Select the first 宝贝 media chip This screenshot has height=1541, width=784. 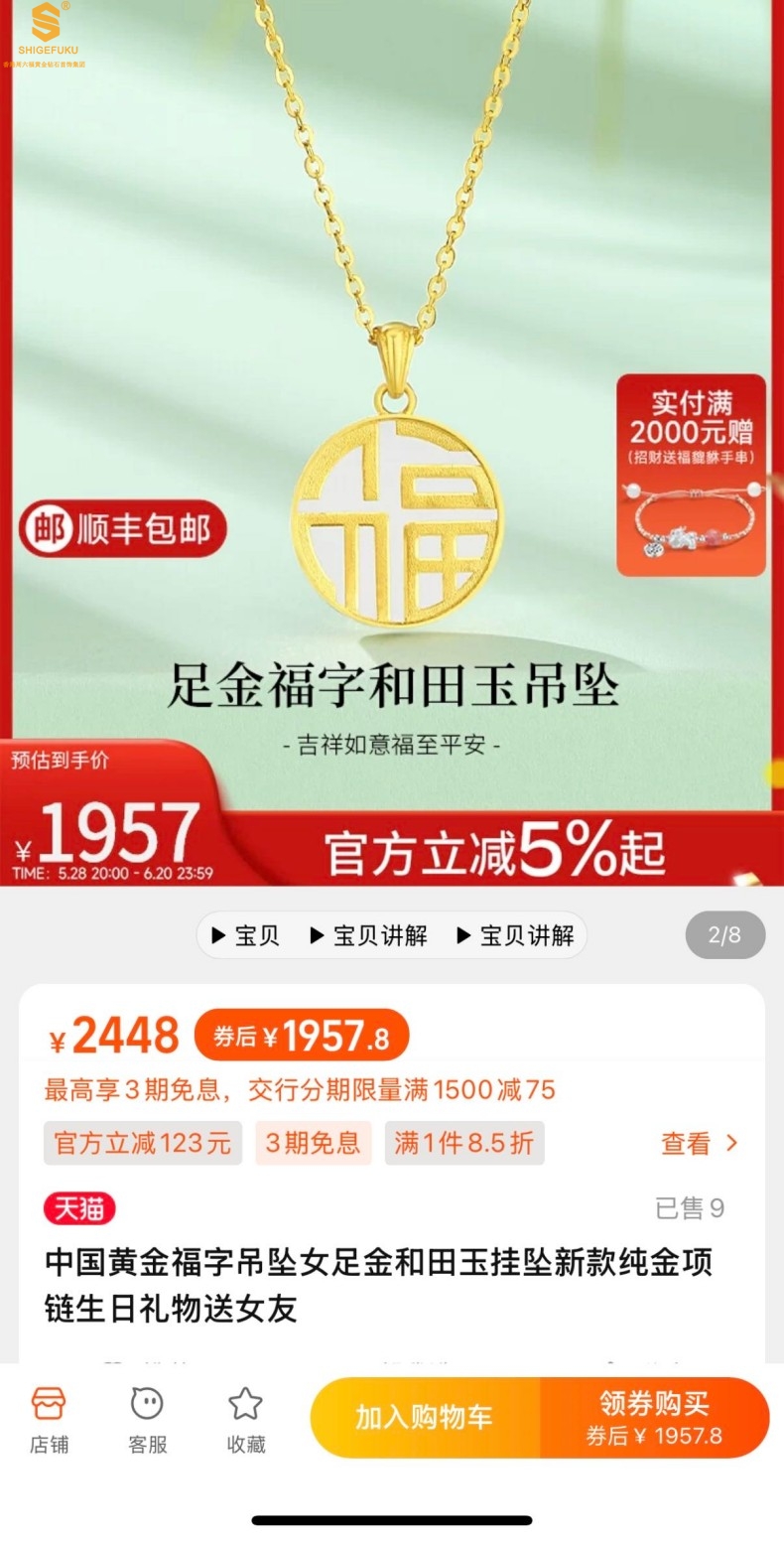[x=245, y=935]
